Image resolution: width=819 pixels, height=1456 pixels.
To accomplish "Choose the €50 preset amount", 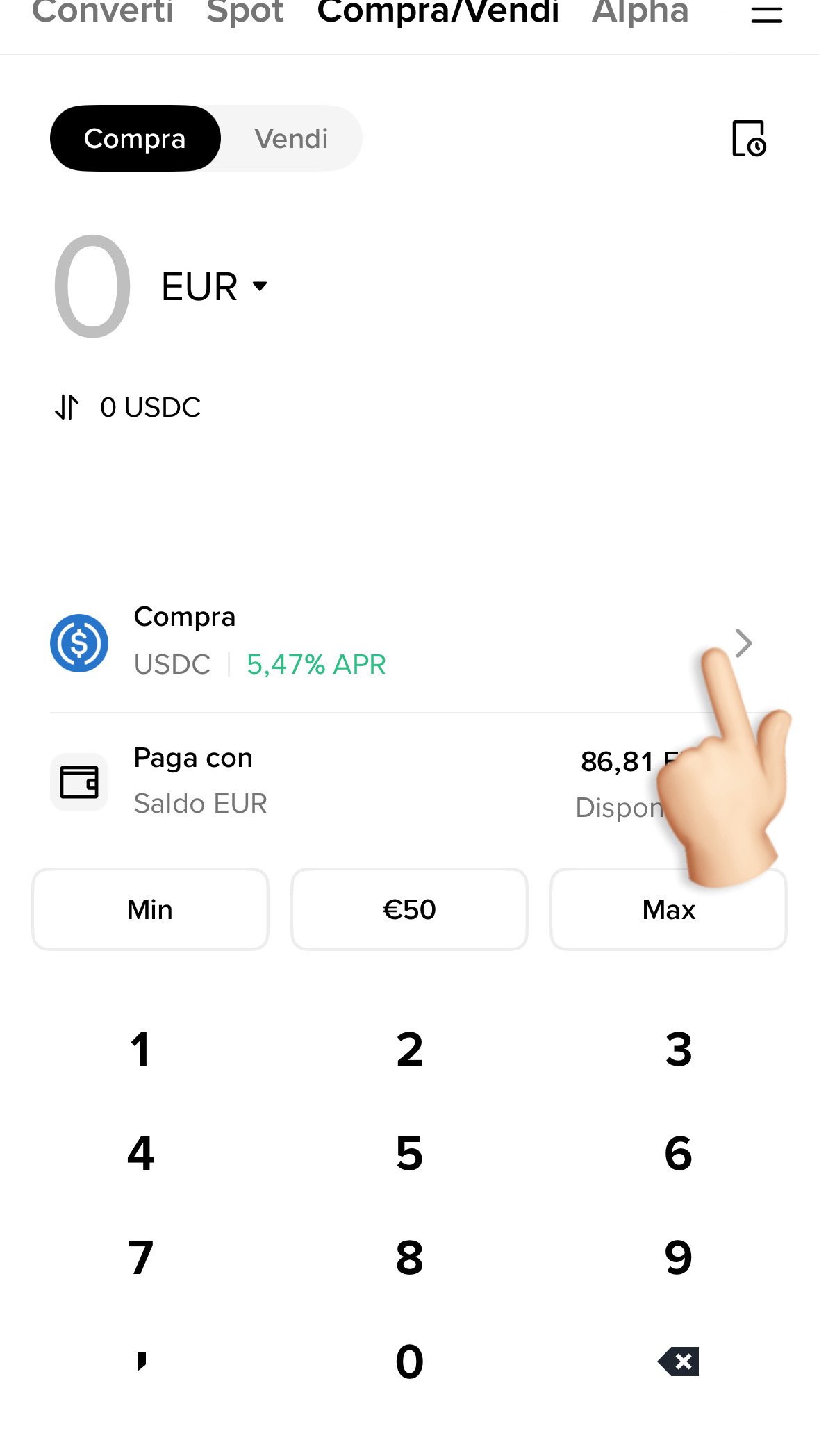I will (x=409, y=909).
